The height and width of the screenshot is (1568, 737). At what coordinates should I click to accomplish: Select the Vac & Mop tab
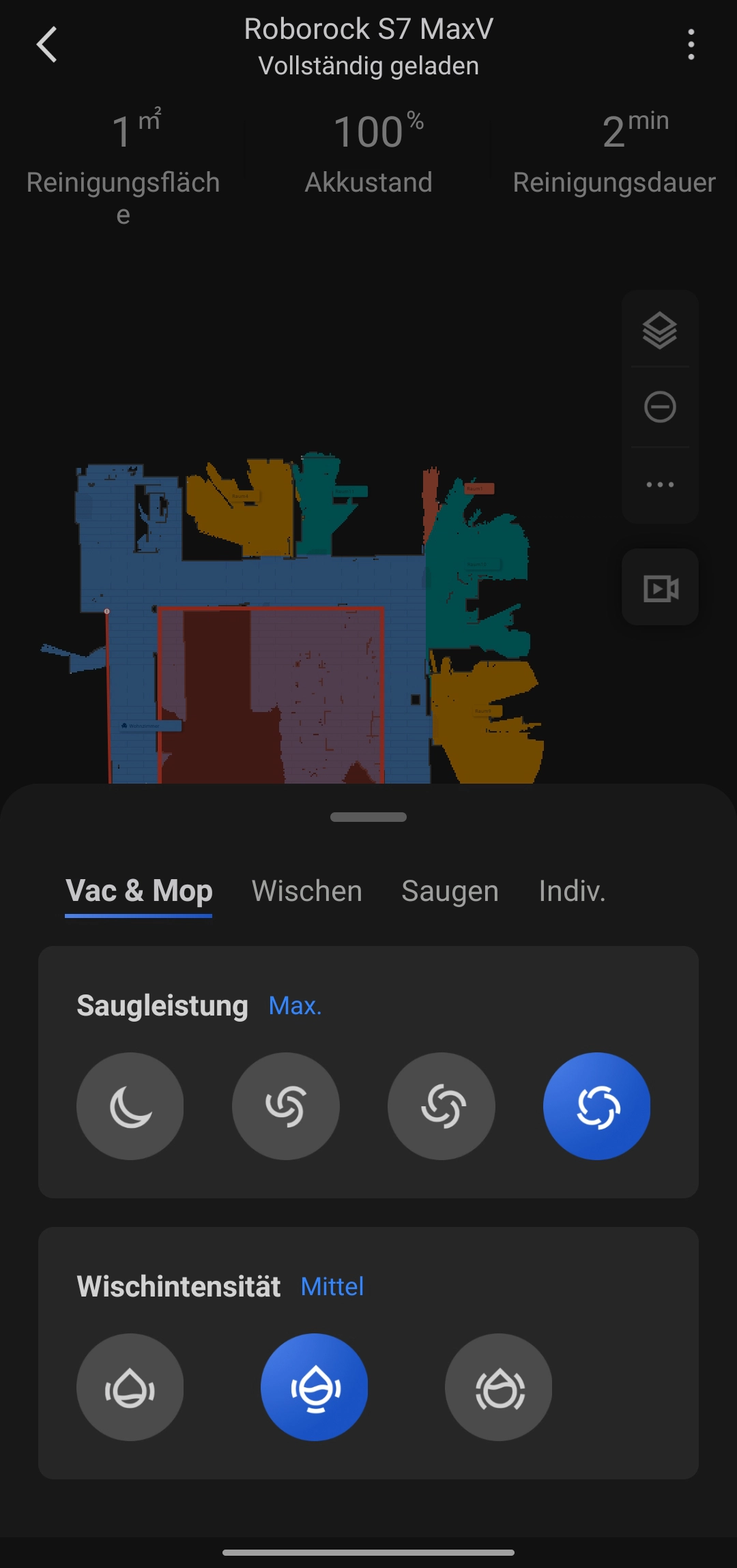click(139, 891)
